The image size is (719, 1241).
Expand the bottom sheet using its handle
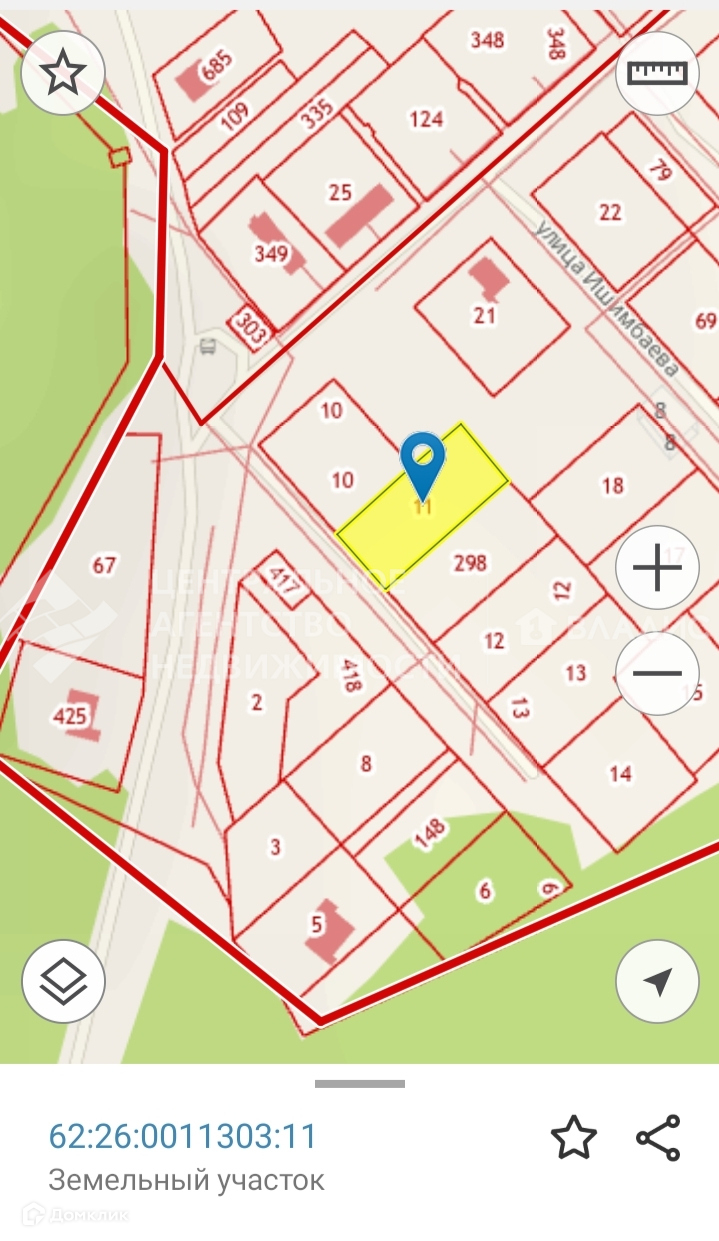tap(360, 1083)
